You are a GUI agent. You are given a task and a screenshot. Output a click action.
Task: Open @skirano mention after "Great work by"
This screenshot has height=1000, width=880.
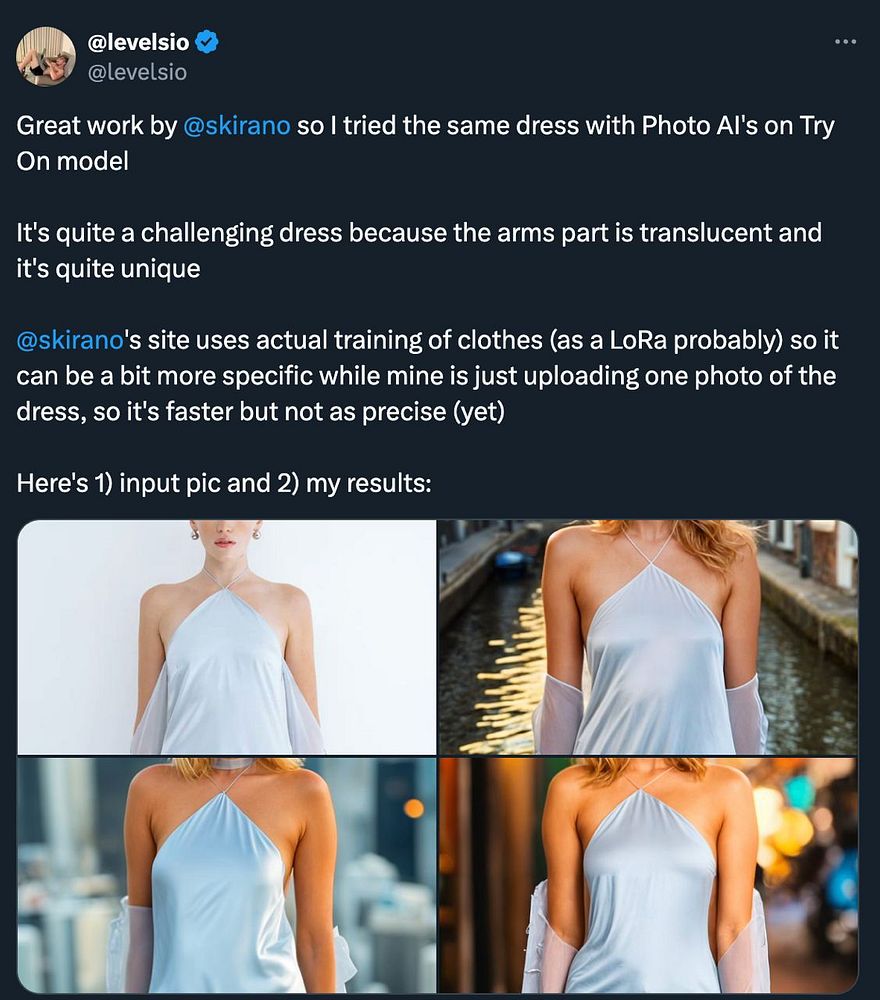coord(237,126)
